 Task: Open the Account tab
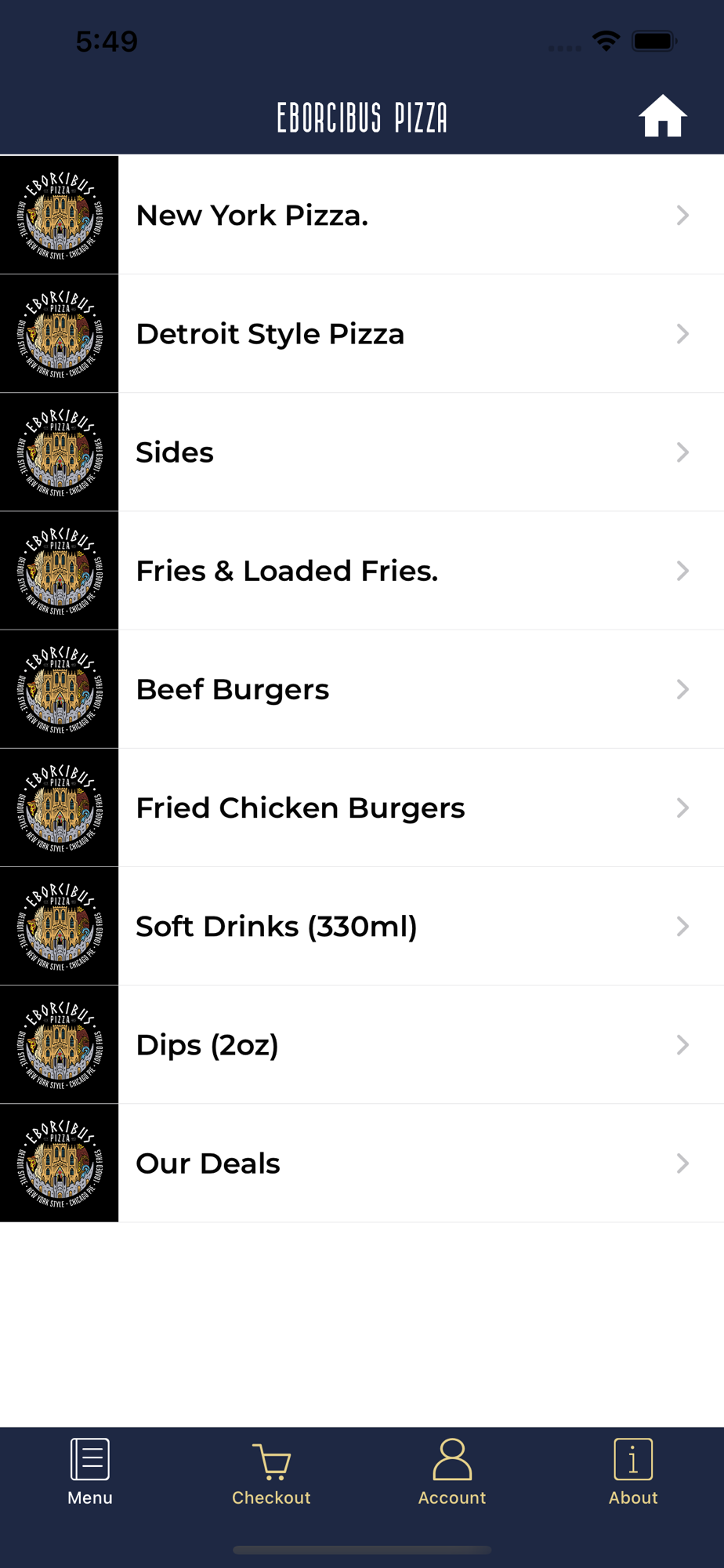pos(452,1472)
